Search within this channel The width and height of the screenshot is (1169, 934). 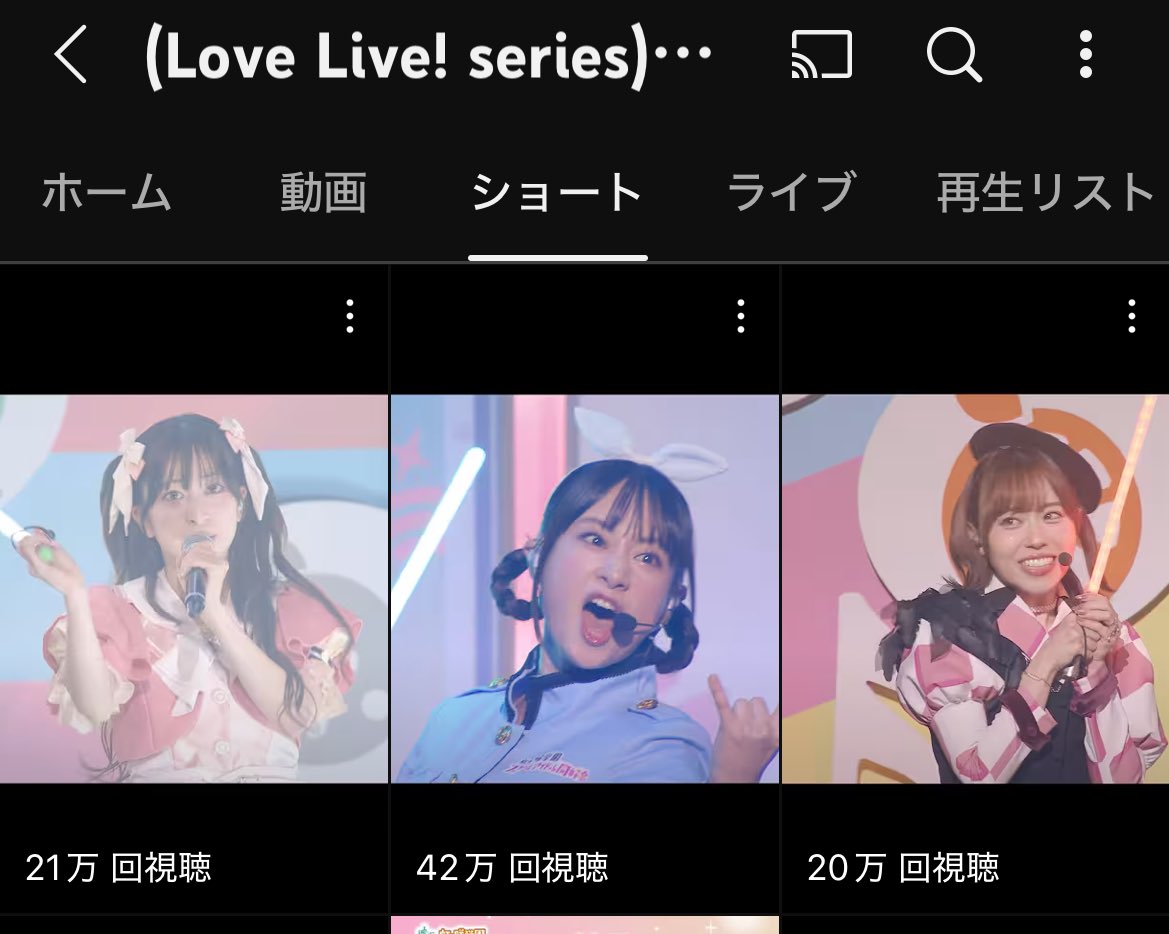(953, 55)
